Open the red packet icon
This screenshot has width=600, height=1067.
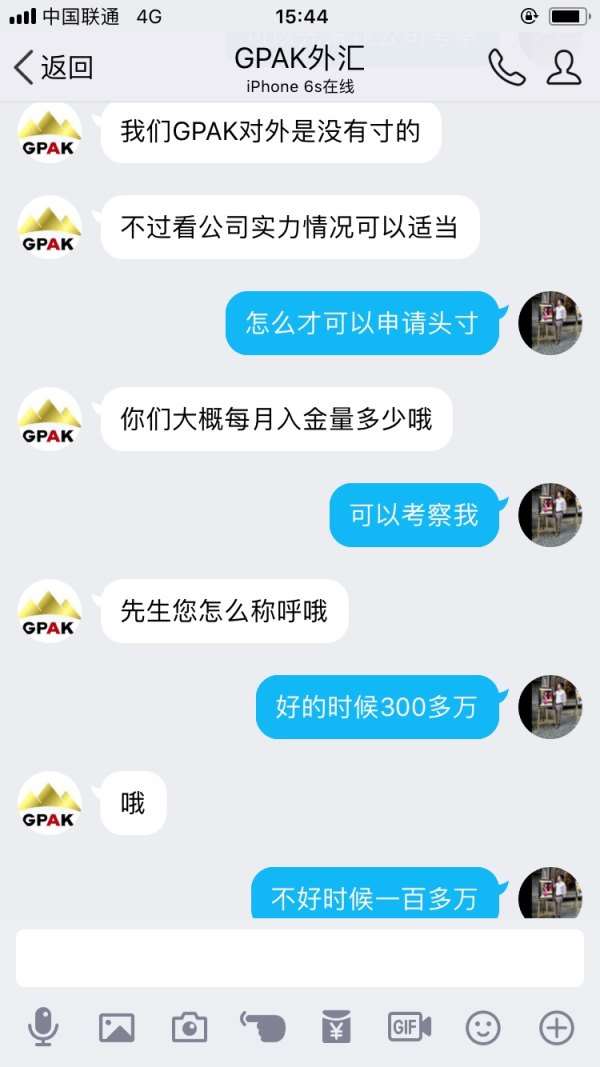[336, 1027]
